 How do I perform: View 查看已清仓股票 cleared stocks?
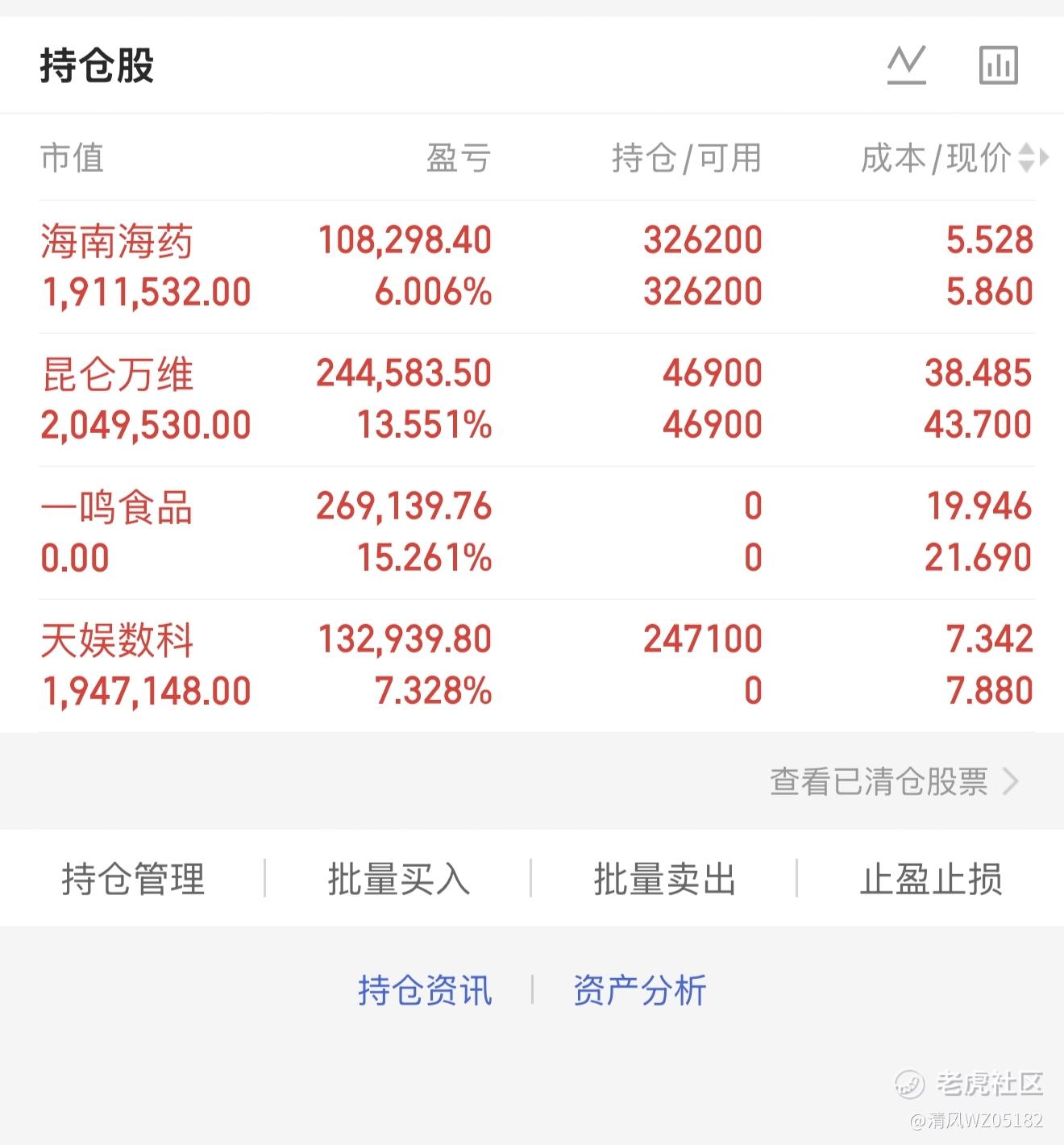895,781
